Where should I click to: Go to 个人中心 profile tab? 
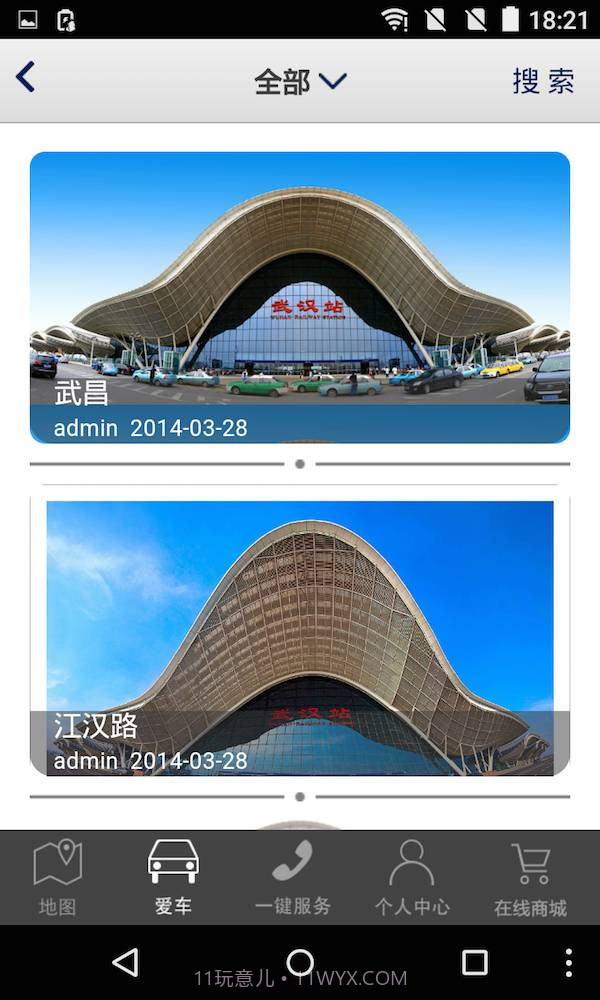pyautogui.click(x=412, y=878)
